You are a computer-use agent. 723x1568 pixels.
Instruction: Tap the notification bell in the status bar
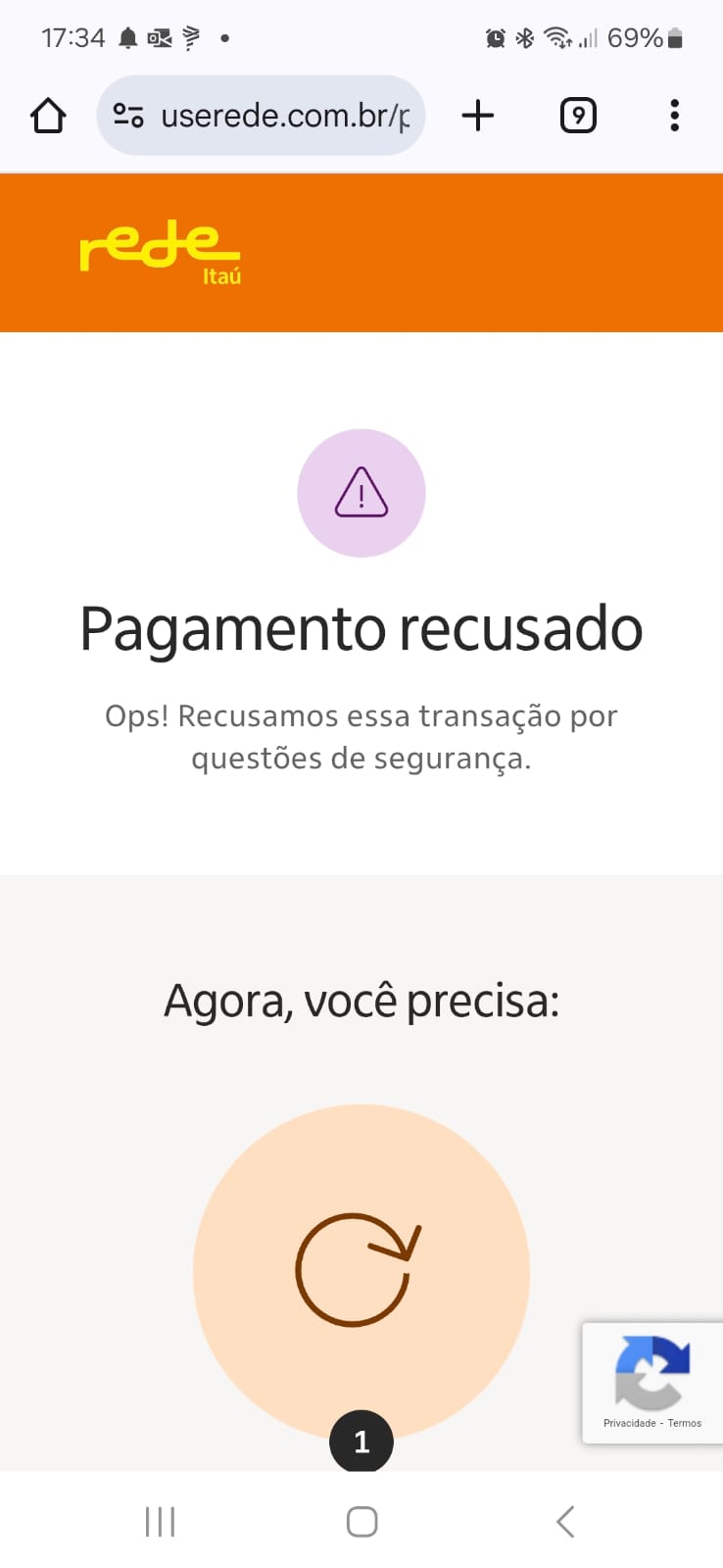(x=126, y=37)
